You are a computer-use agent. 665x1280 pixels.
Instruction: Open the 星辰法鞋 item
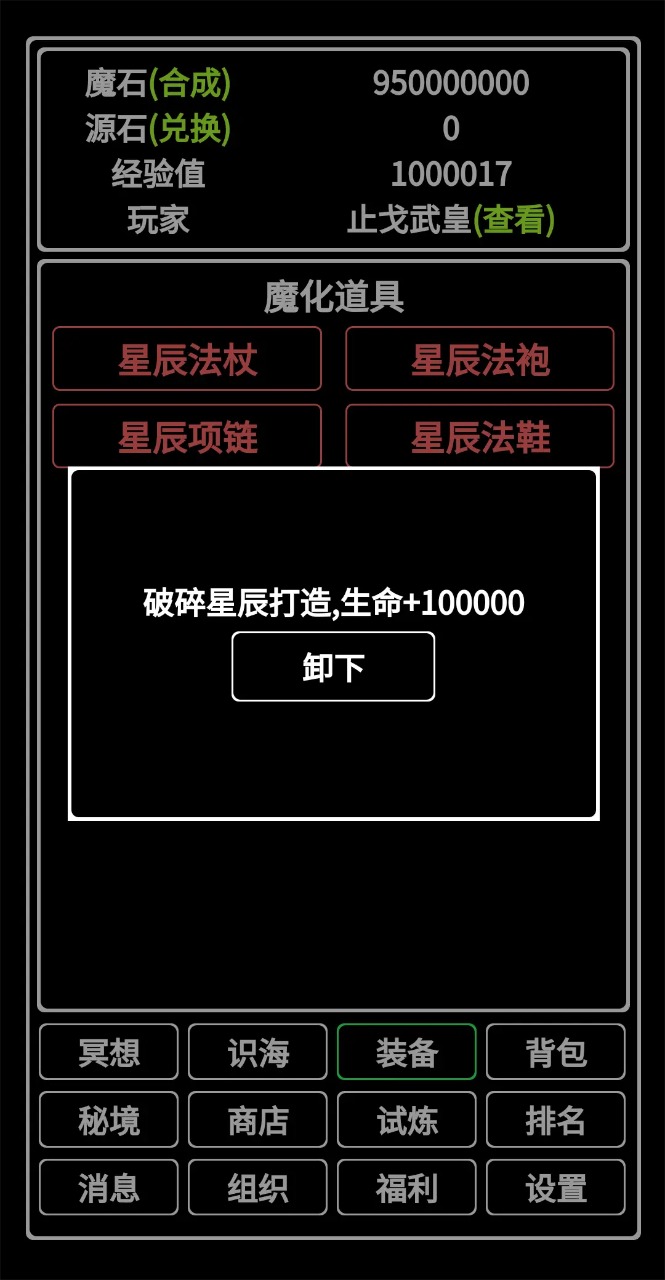pos(480,436)
